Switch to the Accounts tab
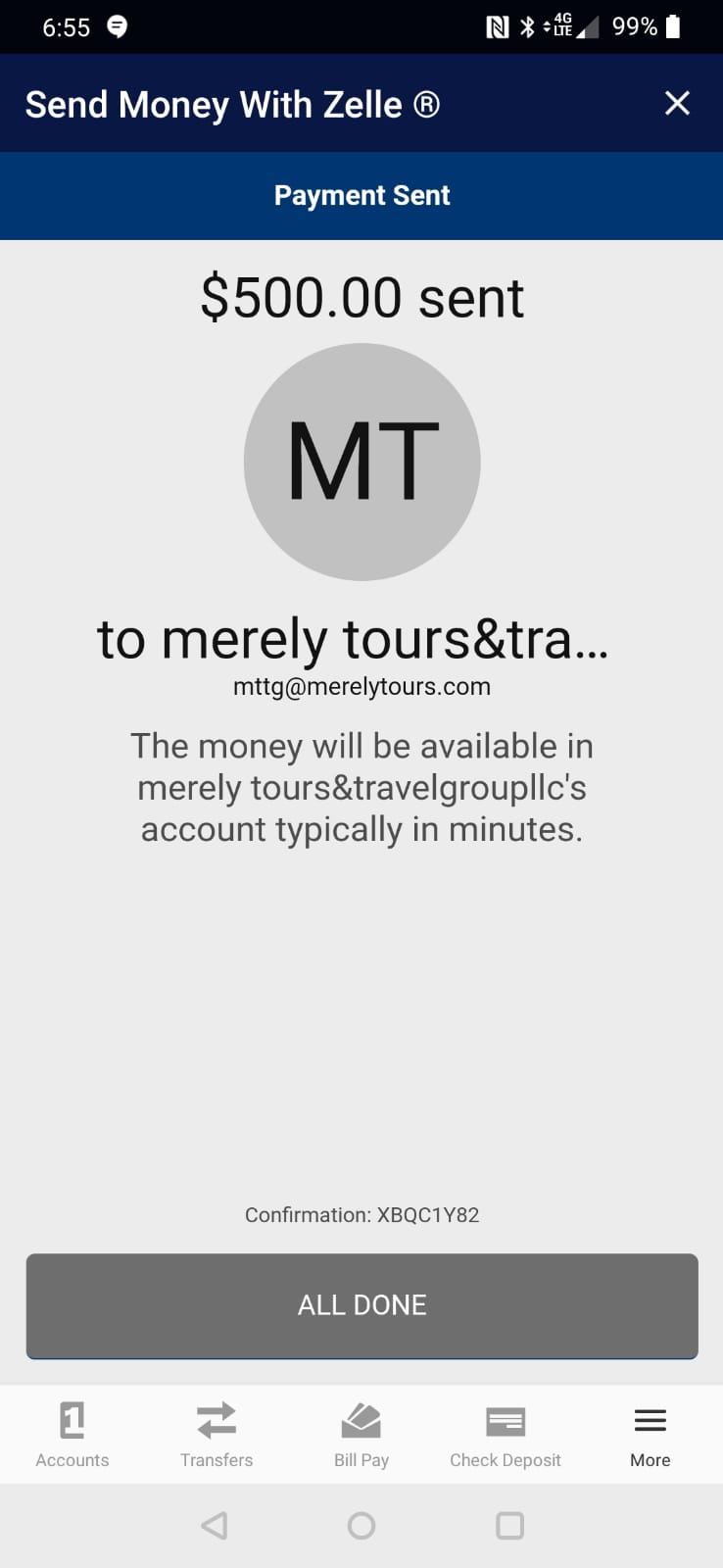723x1568 pixels. pyautogui.click(x=72, y=1435)
